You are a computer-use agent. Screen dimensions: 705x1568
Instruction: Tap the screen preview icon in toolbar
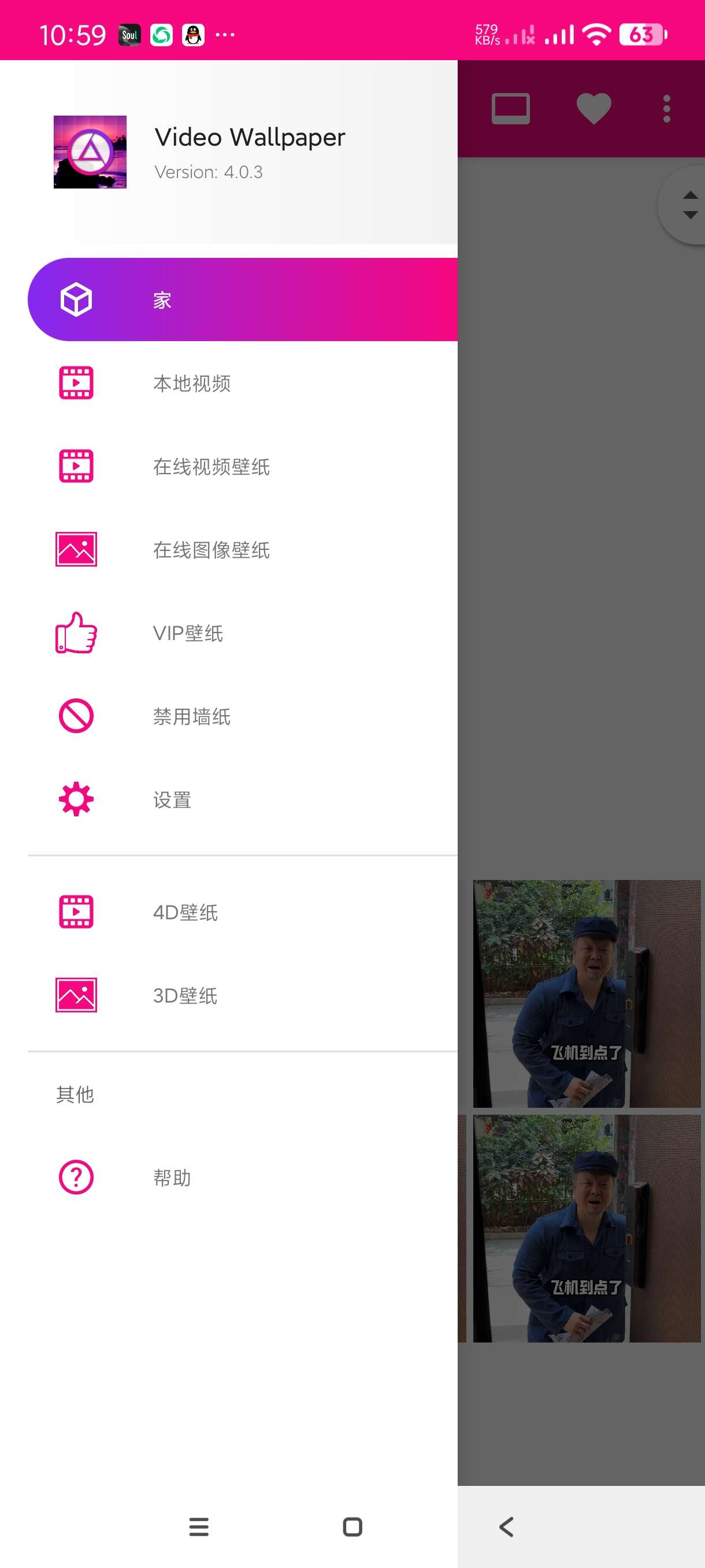pyautogui.click(x=510, y=109)
